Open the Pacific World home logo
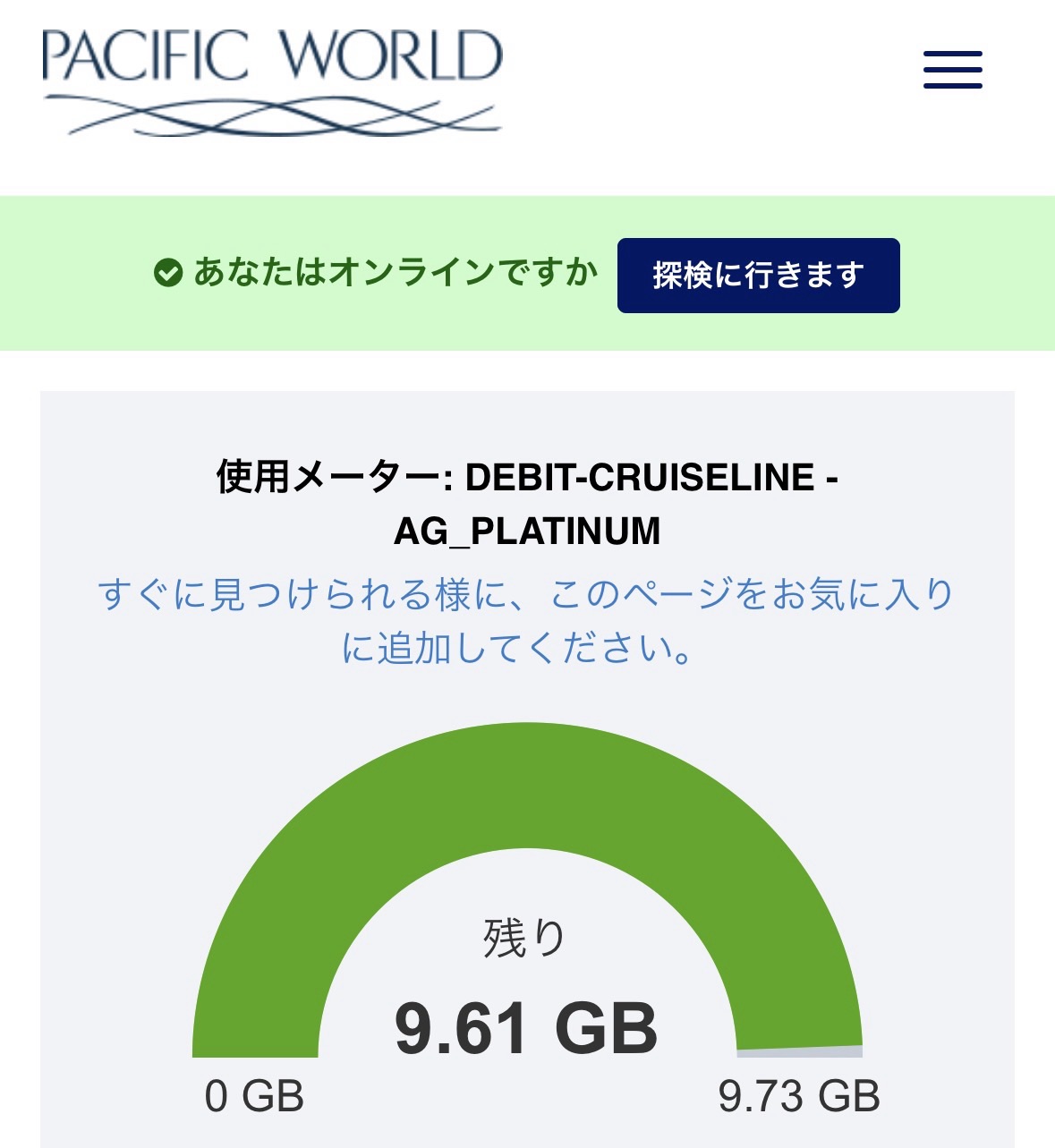Image resolution: width=1055 pixels, height=1148 pixels. pyautogui.click(x=272, y=81)
